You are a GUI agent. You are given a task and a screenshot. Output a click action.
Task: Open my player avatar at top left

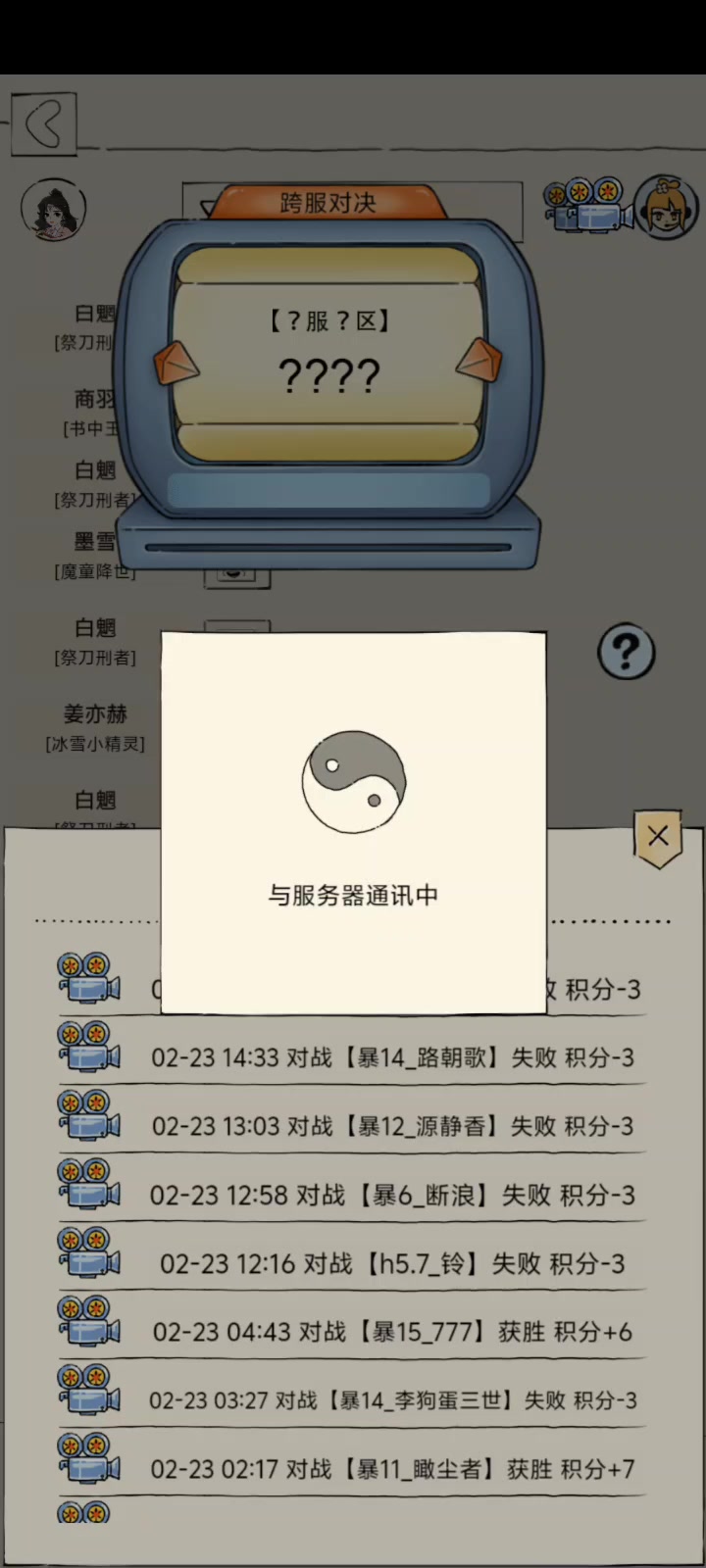[54, 209]
